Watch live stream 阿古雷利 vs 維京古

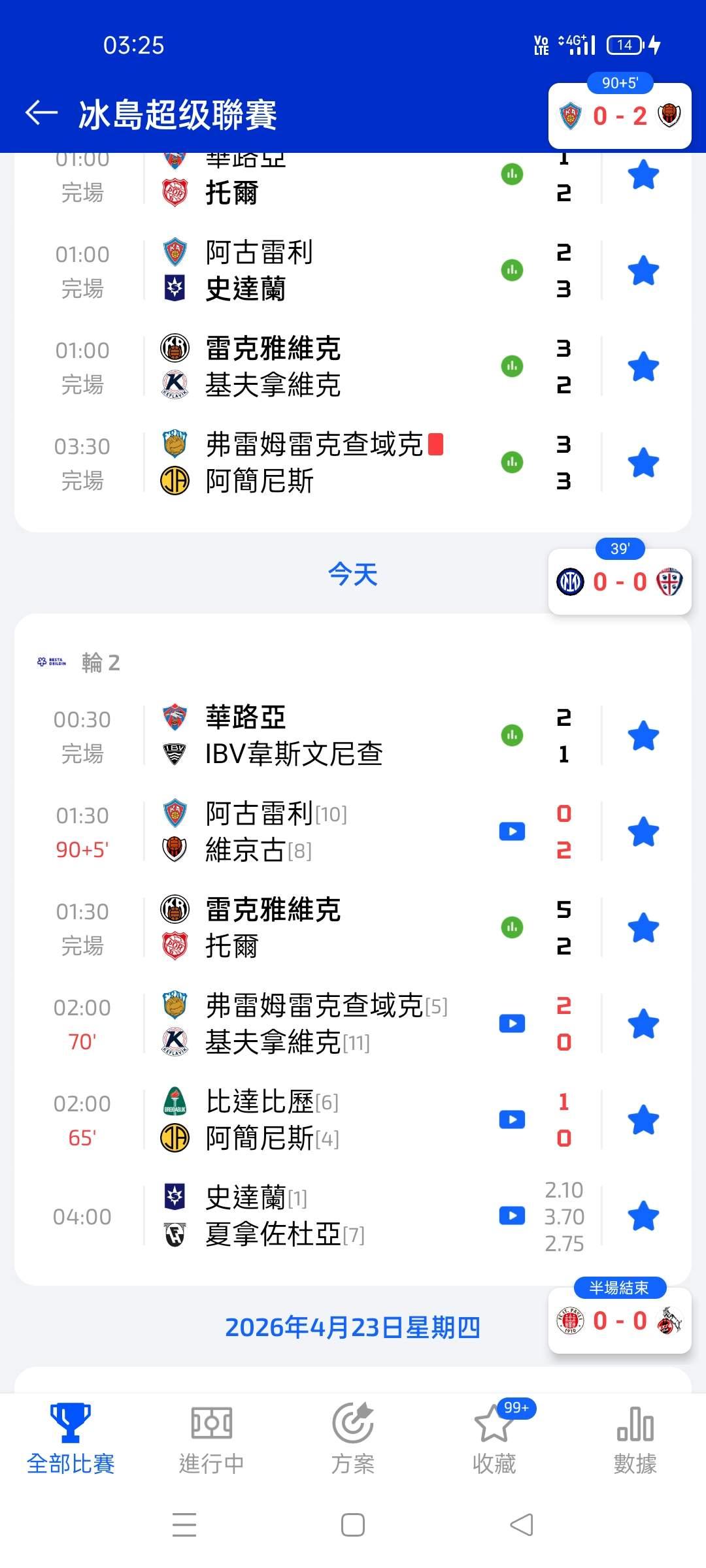tap(512, 832)
